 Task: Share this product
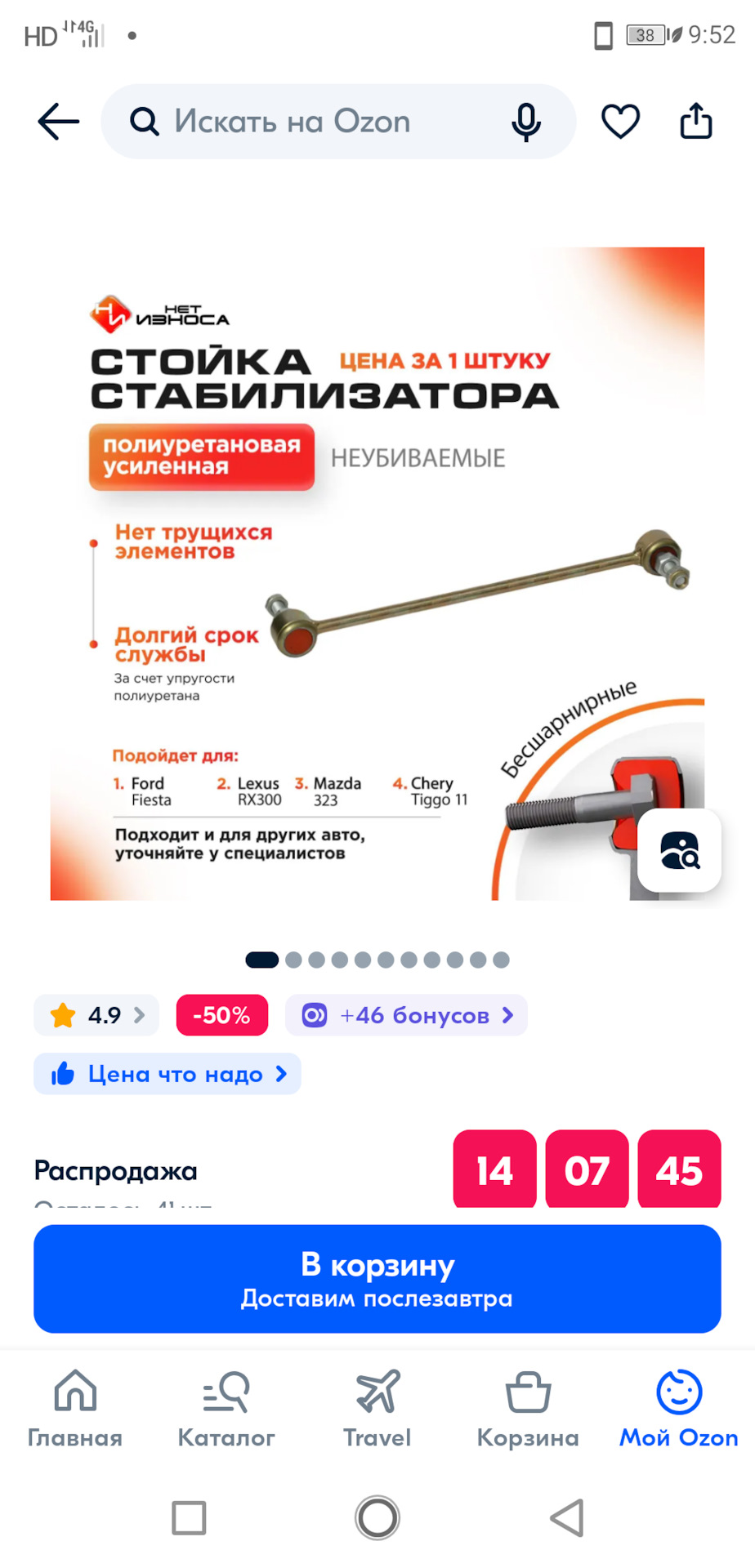coord(696,122)
